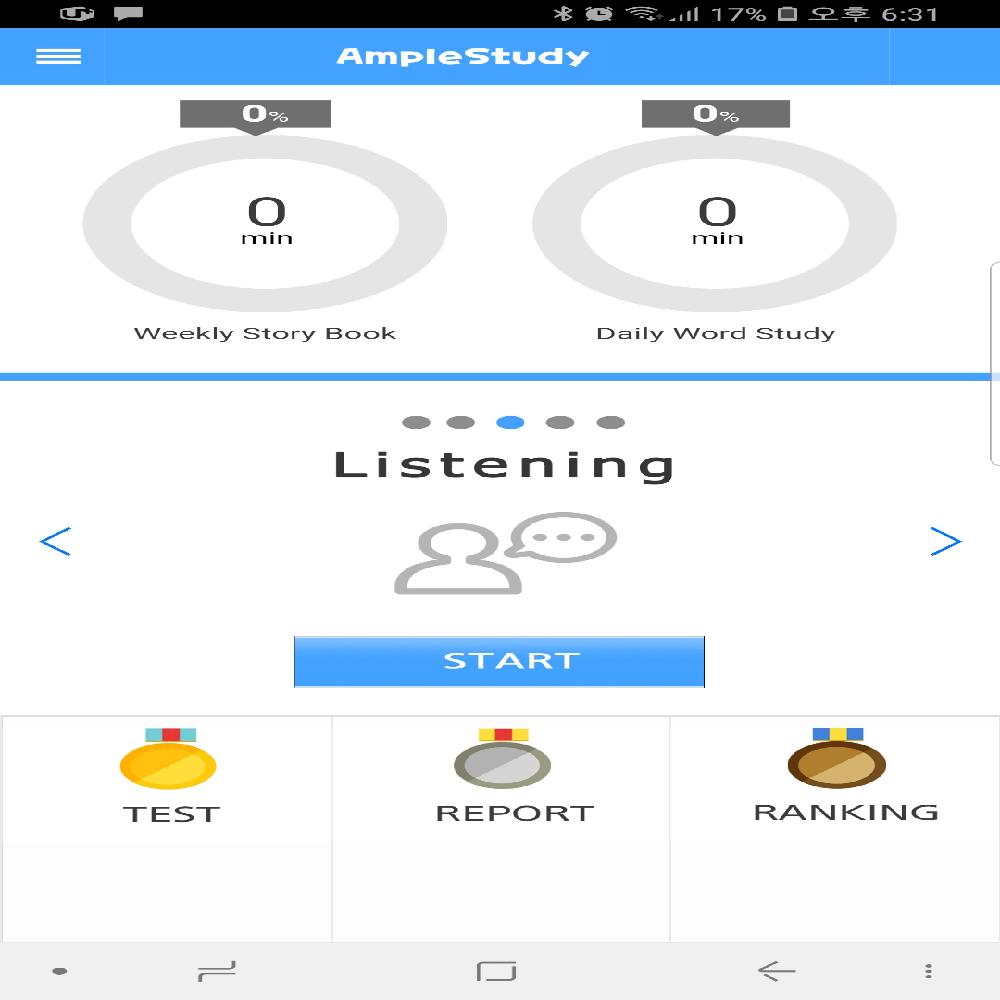Open the TEST section
The width and height of the screenshot is (1000, 1000).
point(169,780)
